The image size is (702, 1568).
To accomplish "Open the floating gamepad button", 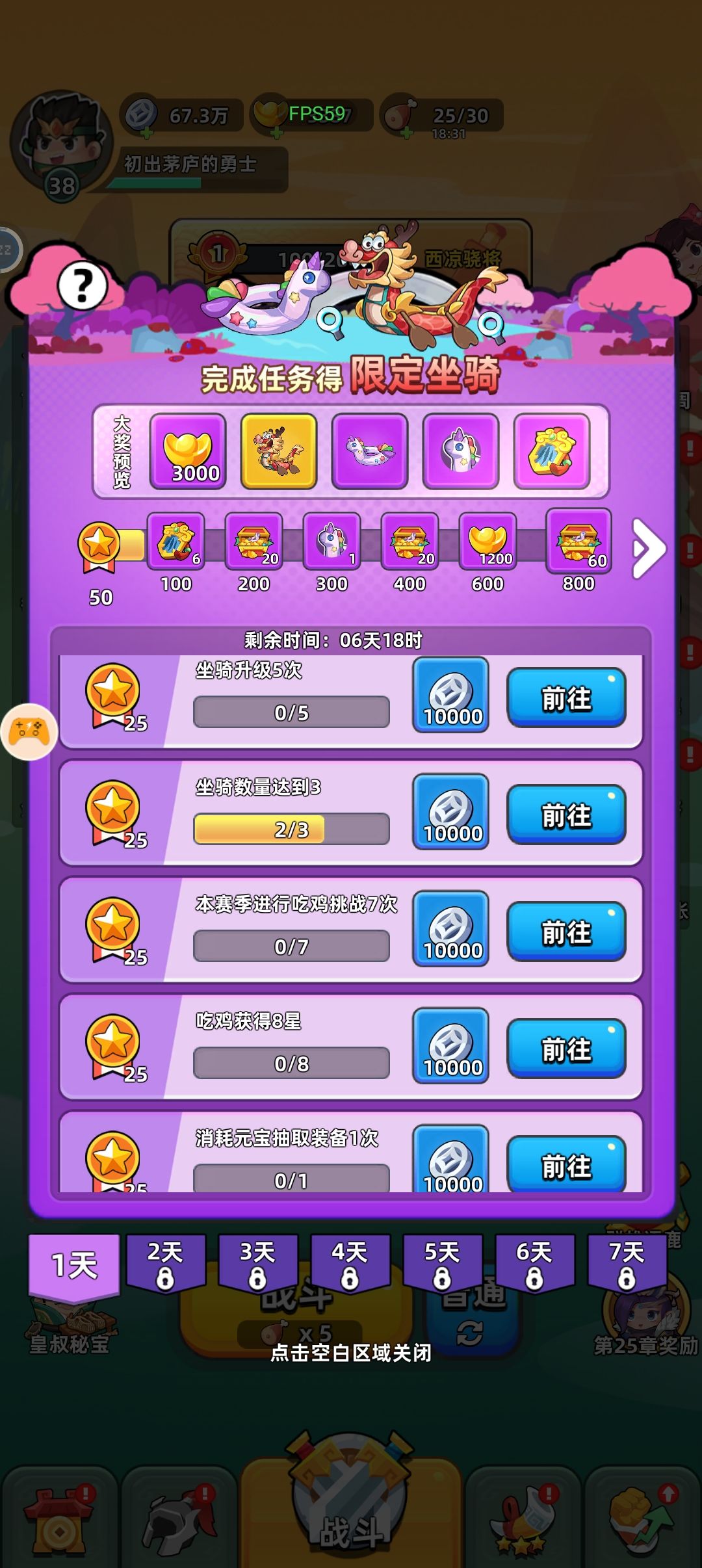I will coord(29,732).
